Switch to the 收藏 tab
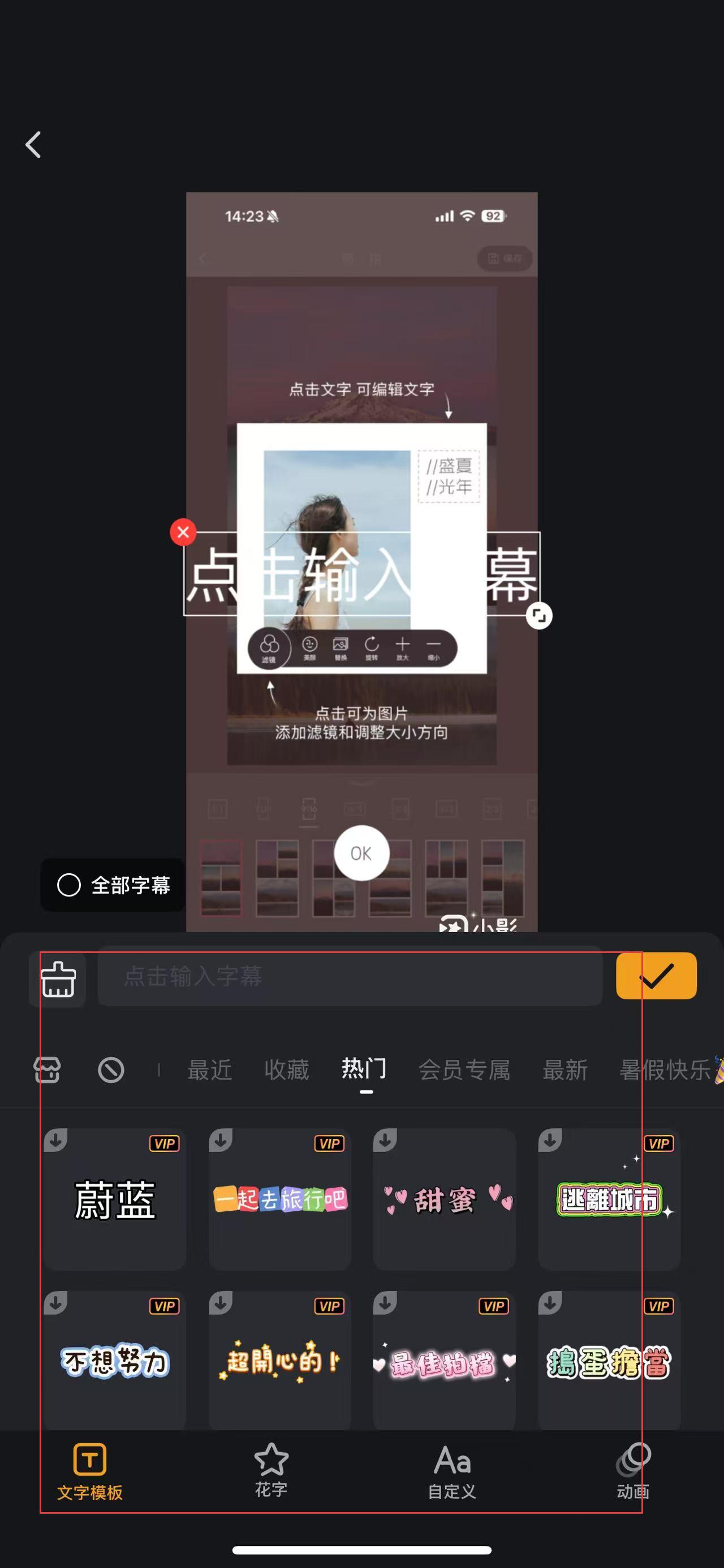724x1568 pixels. pos(286,1069)
